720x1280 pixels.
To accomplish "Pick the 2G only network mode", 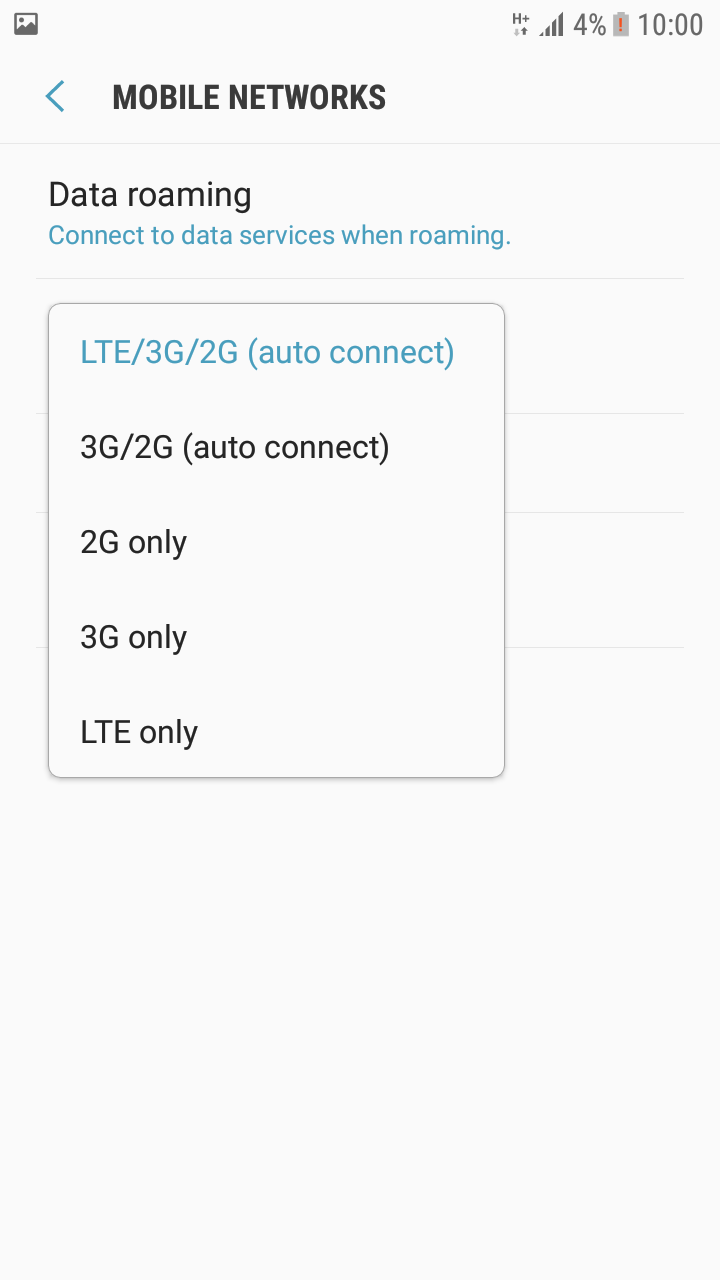I will point(134,542).
